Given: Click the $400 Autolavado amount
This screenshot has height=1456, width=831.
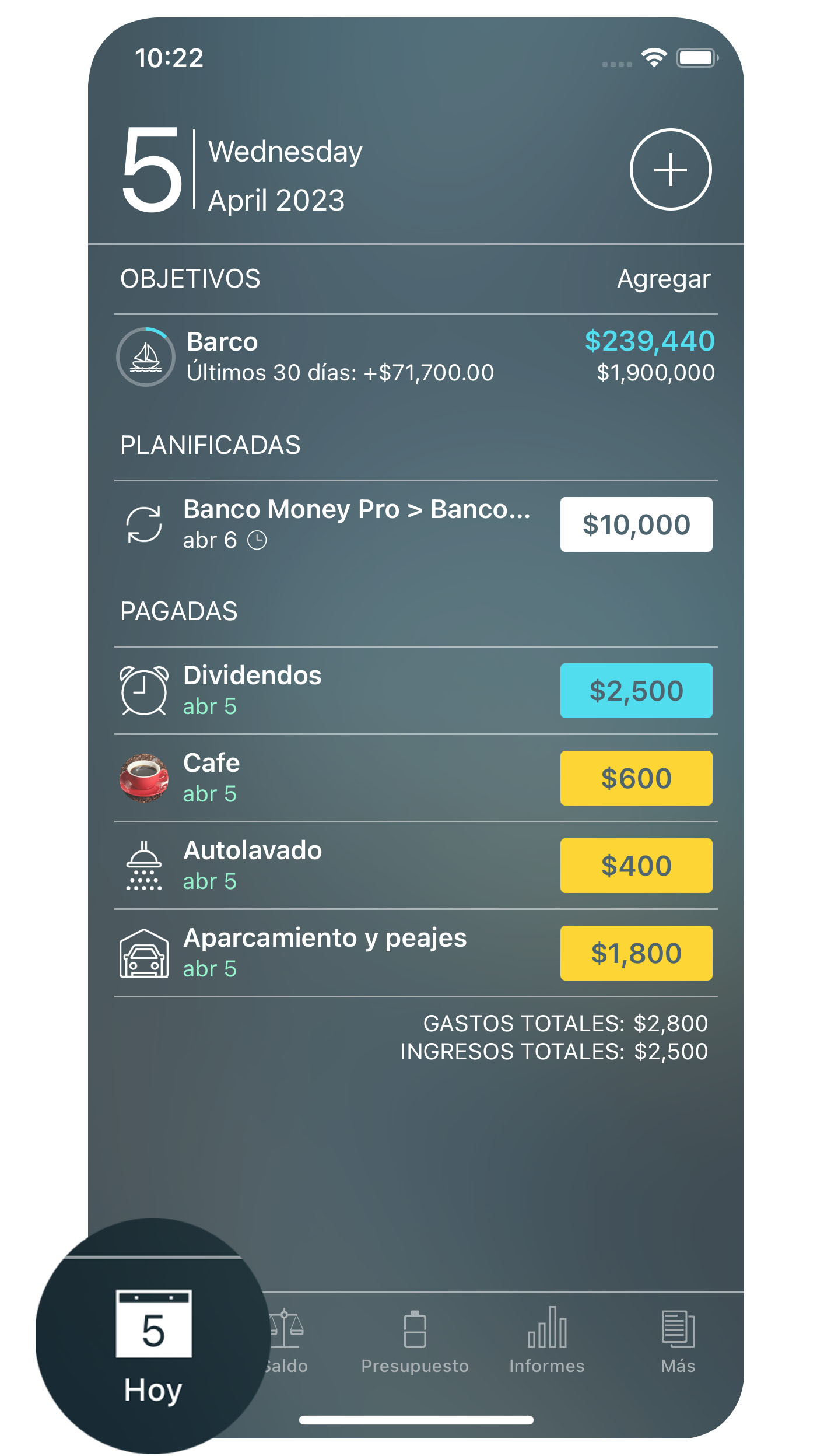Looking at the screenshot, I should tap(636, 865).
